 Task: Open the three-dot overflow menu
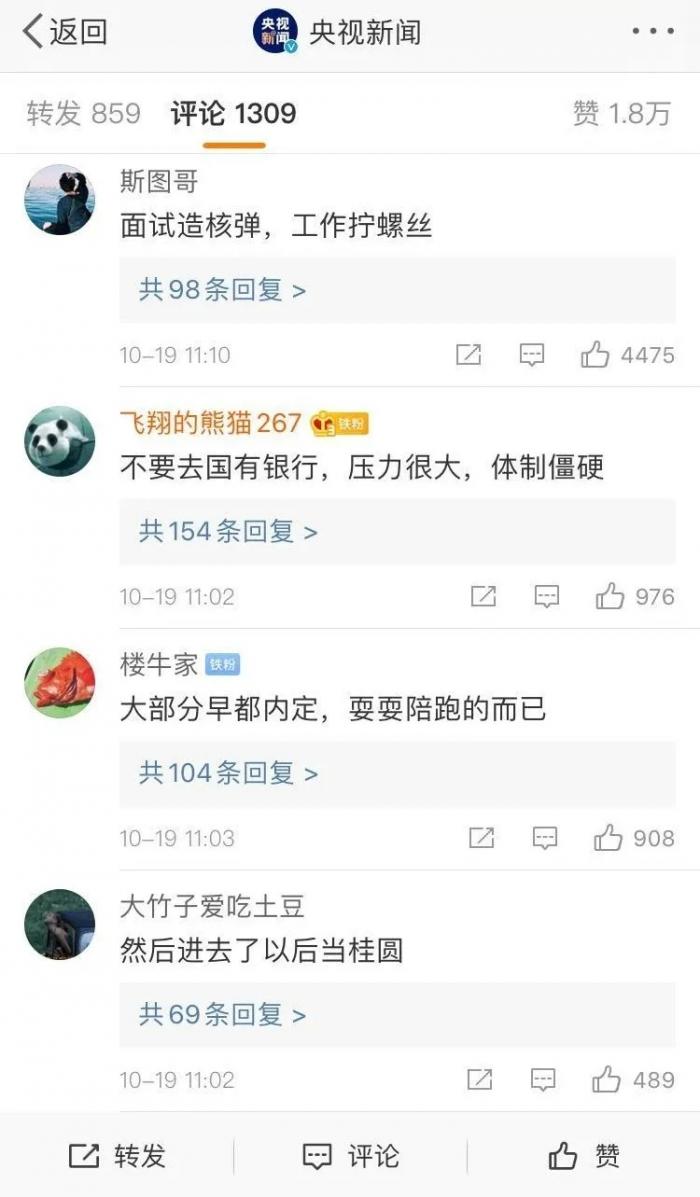pyautogui.click(x=654, y=32)
